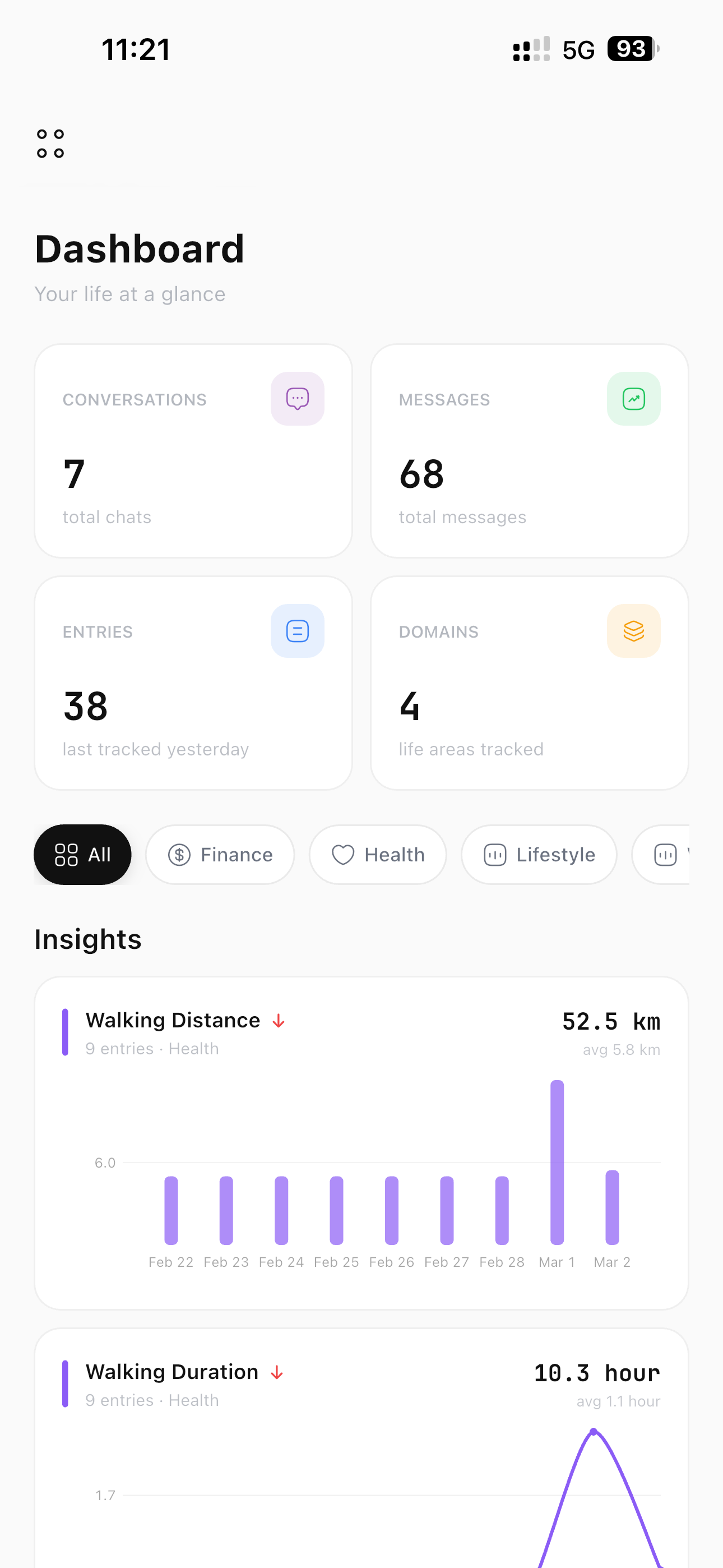Screen dimensions: 723x1568
Task: Toggle the Lifestyle category filter
Action: tap(539, 855)
